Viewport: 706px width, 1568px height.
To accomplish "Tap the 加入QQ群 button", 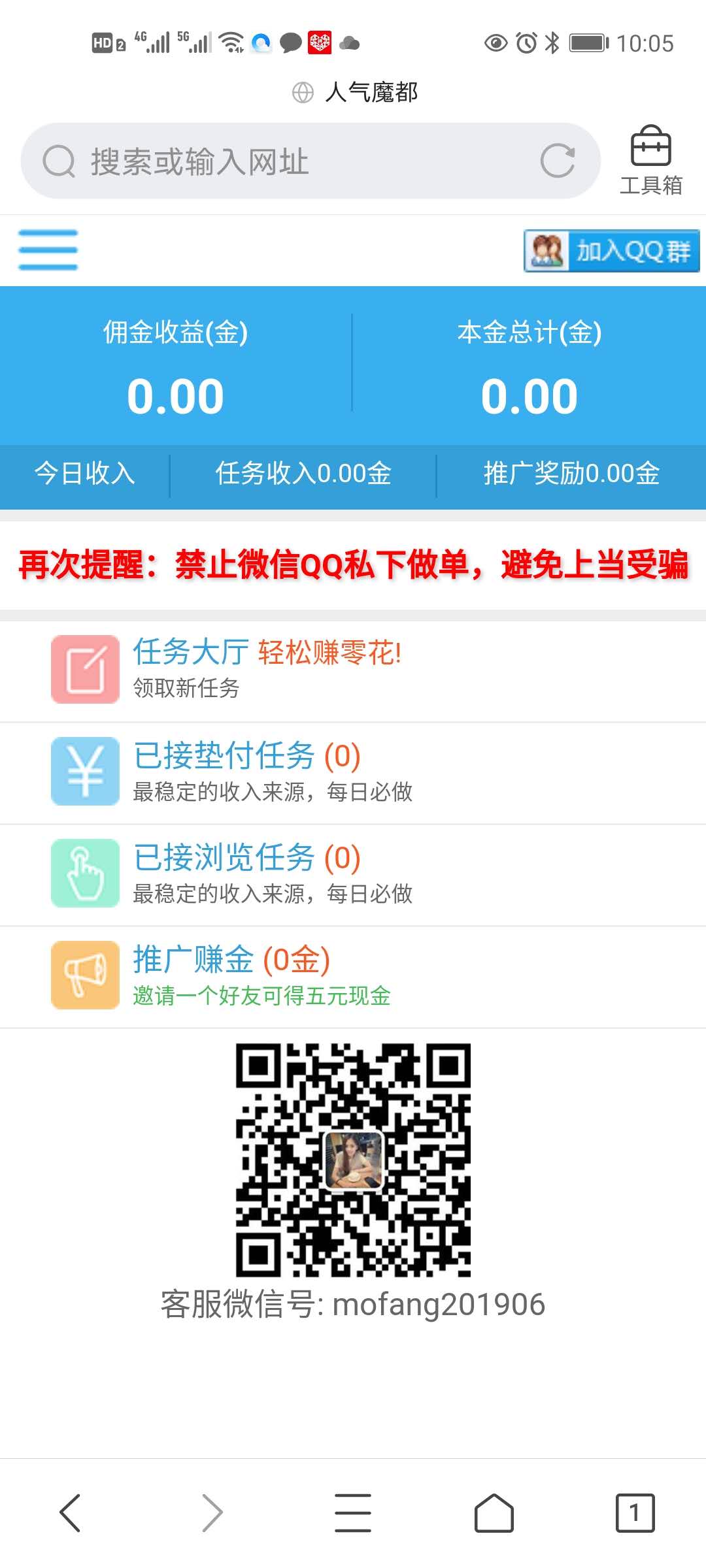I will [x=611, y=251].
